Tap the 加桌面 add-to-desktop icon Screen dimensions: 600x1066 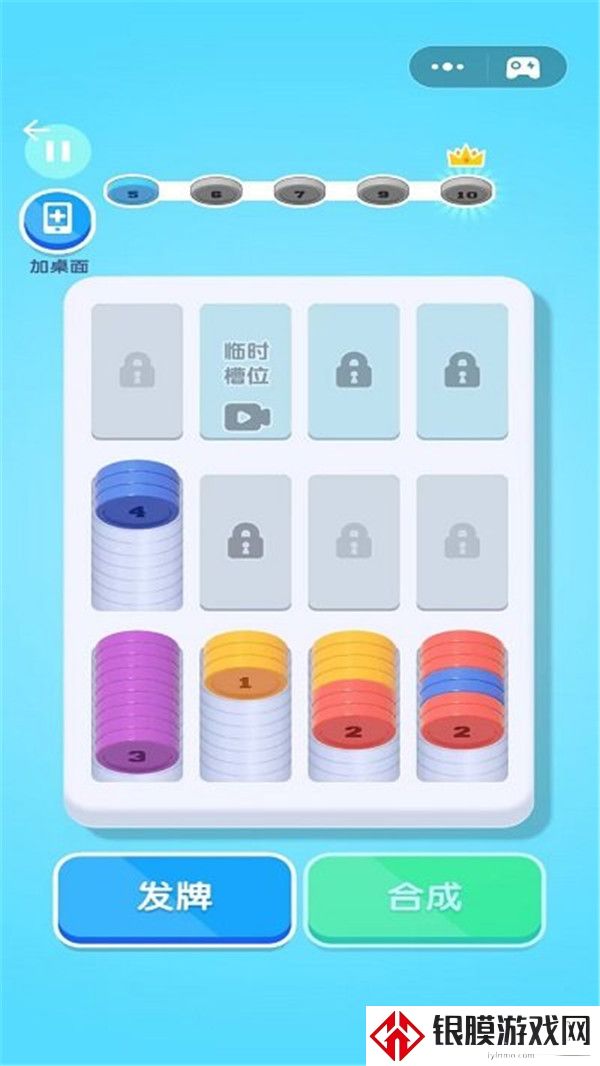tap(58, 222)
